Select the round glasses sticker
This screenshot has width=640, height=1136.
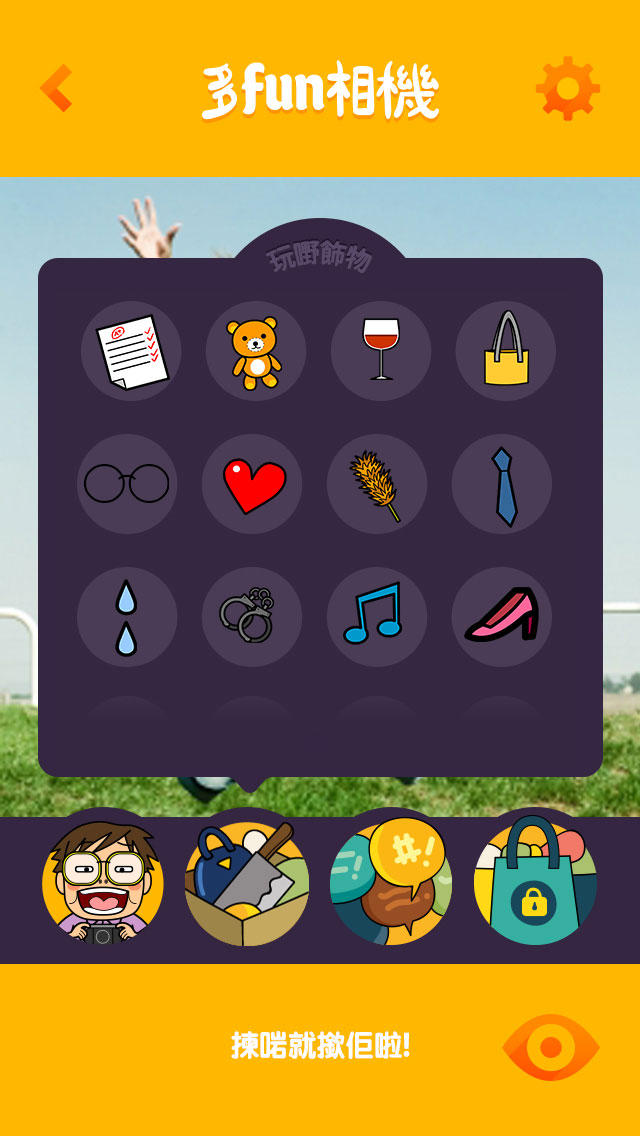pyautogui.click(x=127, y=484)
